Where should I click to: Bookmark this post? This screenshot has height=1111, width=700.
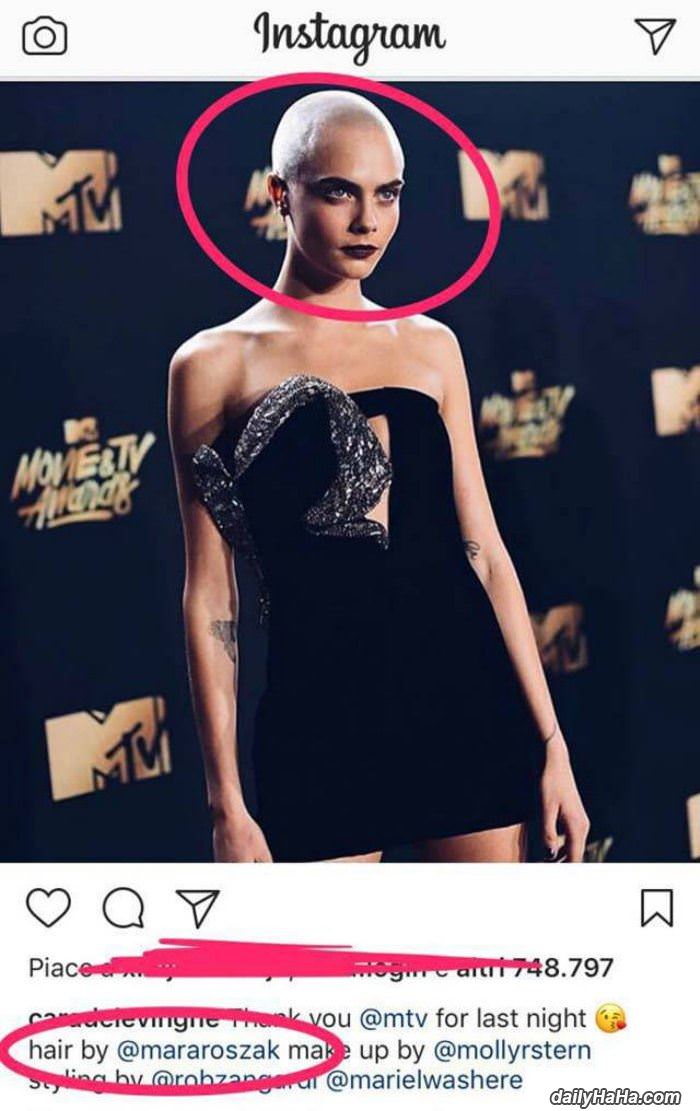pyautogui.click(x=656, y=907)
